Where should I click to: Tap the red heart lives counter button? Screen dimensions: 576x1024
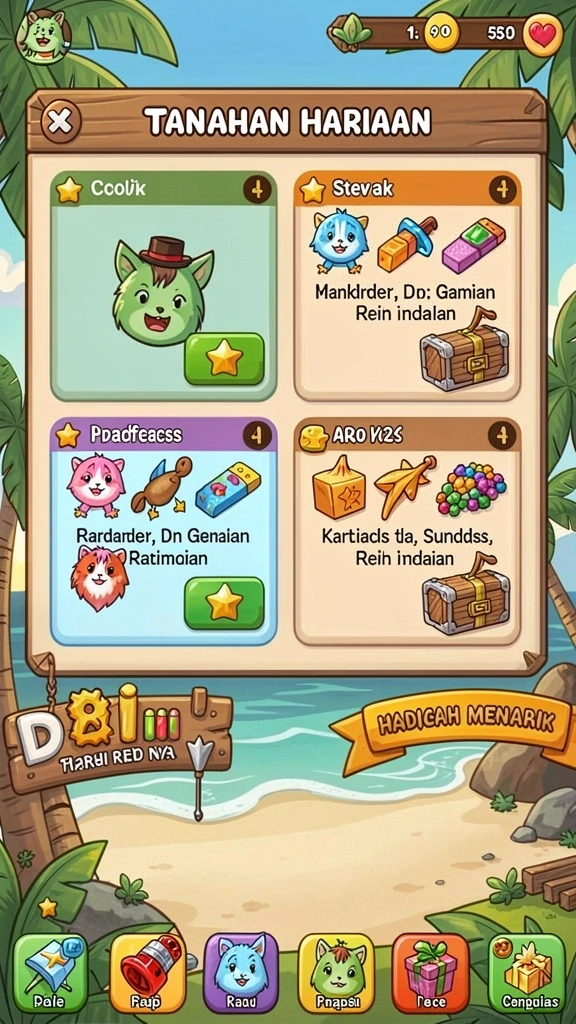[542, 33]
